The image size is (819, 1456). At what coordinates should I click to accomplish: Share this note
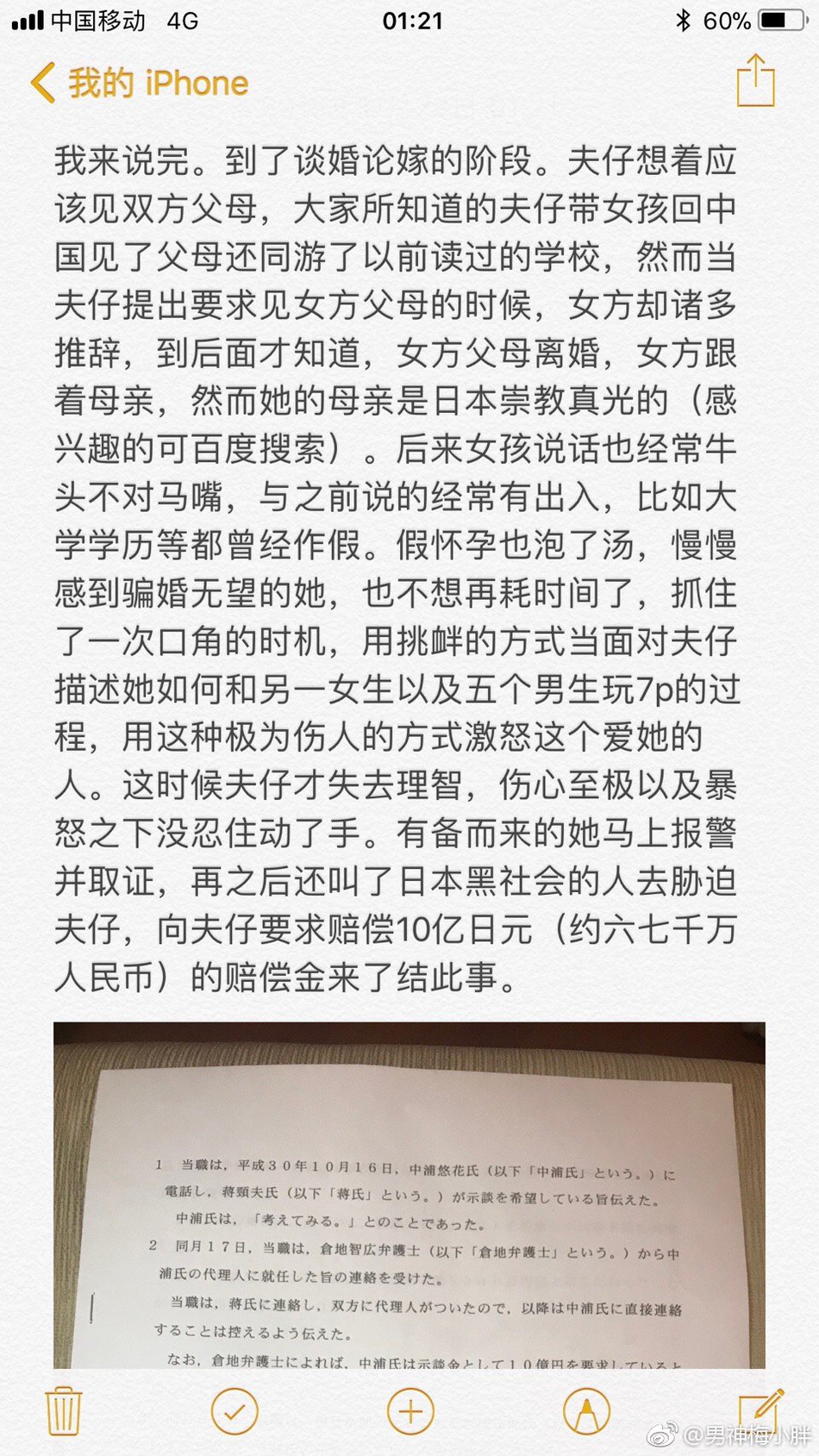(755, 81)
